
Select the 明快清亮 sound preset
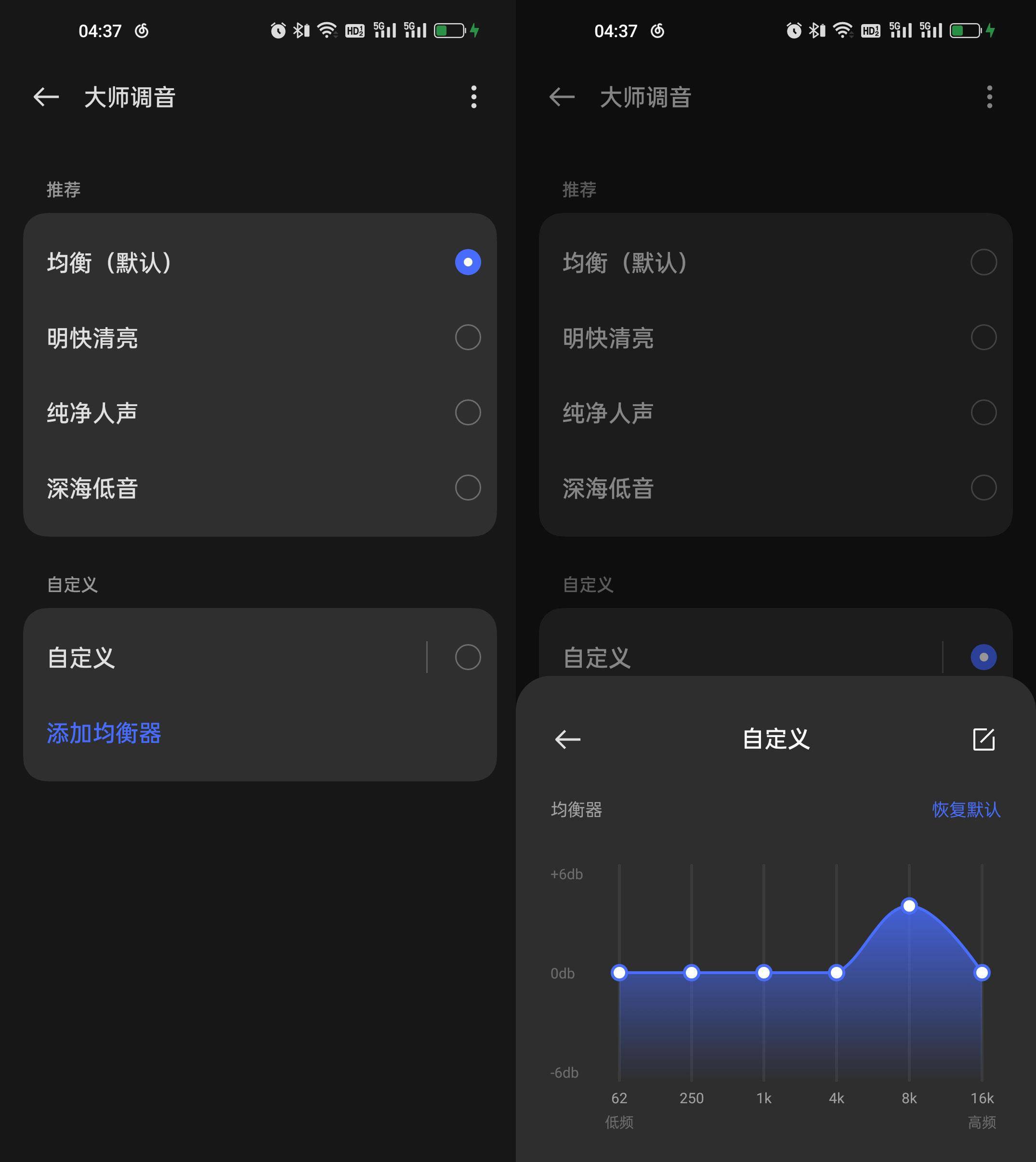467,338
